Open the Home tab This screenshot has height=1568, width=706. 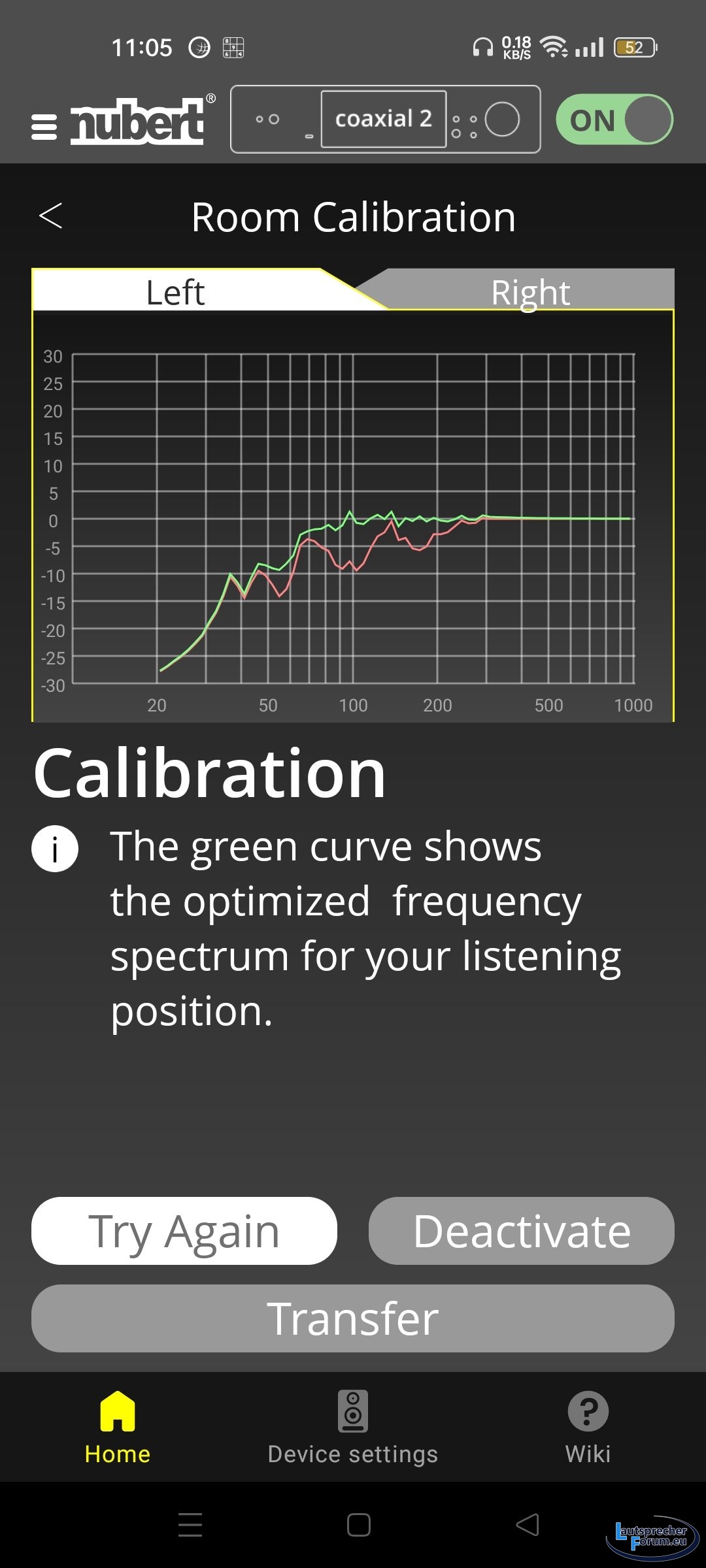118,1427
